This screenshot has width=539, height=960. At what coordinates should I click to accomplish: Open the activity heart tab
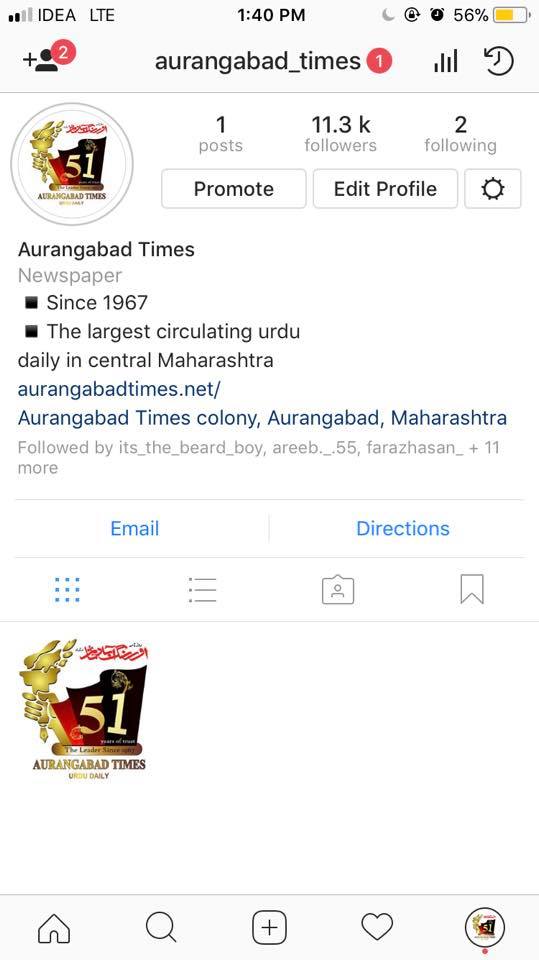point(377,928)
